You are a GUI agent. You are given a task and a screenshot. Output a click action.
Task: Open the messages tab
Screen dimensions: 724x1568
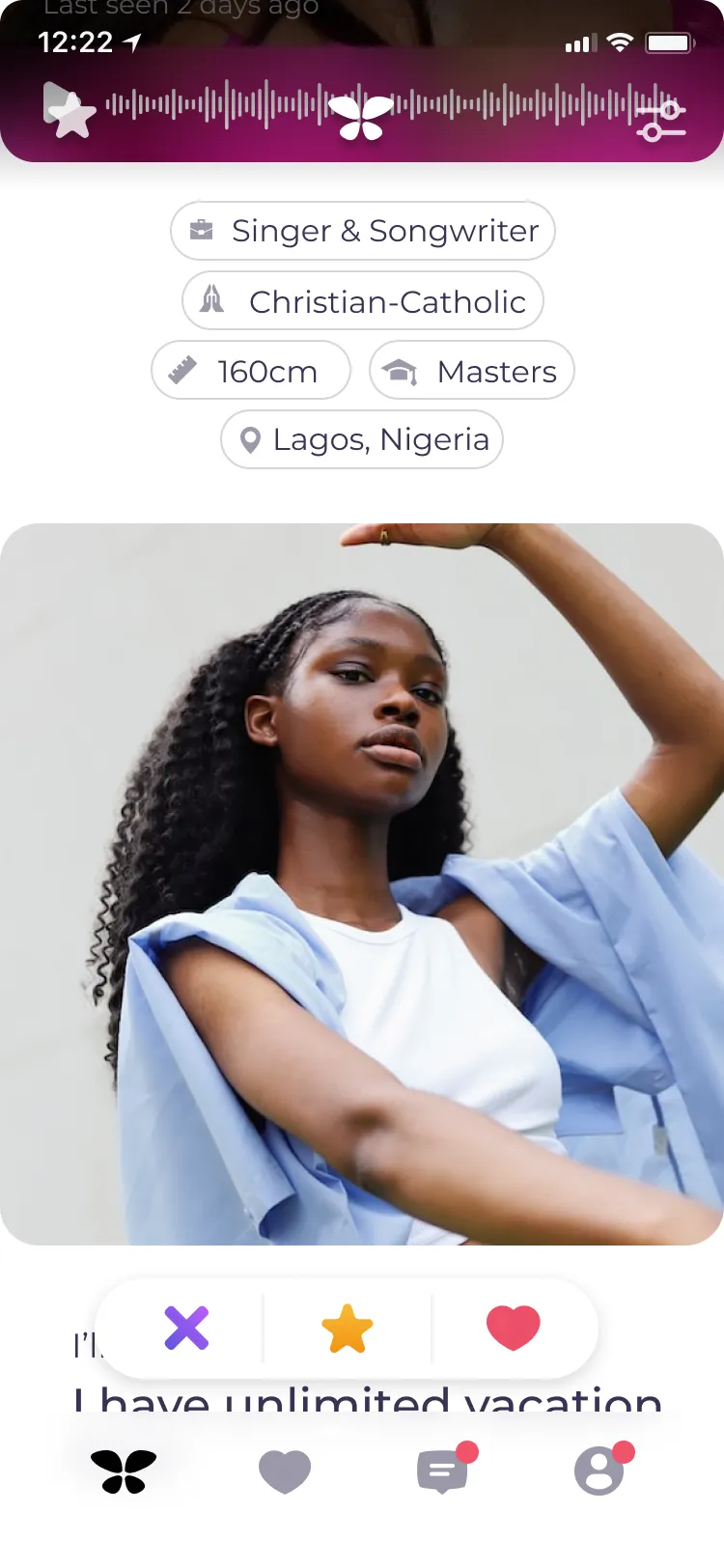pyautogui.click(x=444, y=1470)
